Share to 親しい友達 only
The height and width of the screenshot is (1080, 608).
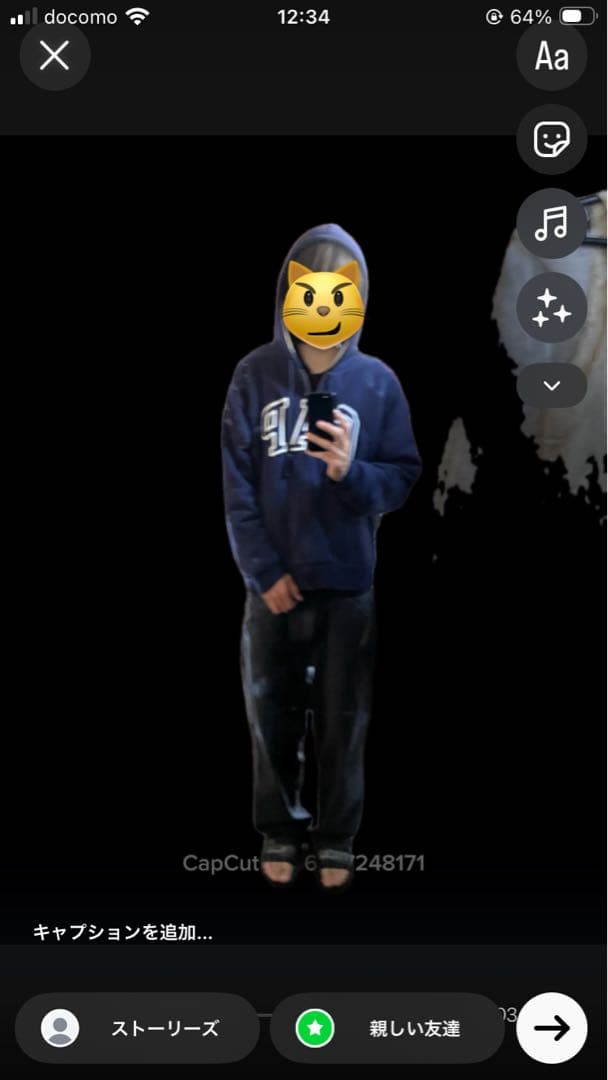[387, 1028]
